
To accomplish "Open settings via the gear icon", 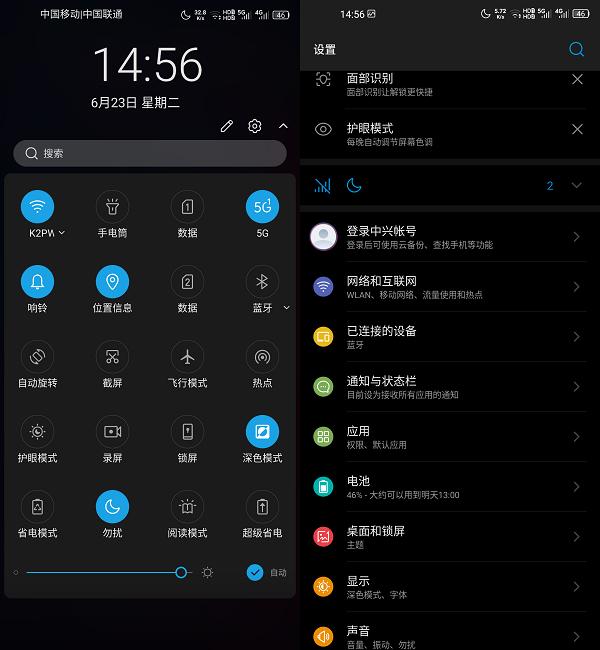I will (x=255, y=126).
